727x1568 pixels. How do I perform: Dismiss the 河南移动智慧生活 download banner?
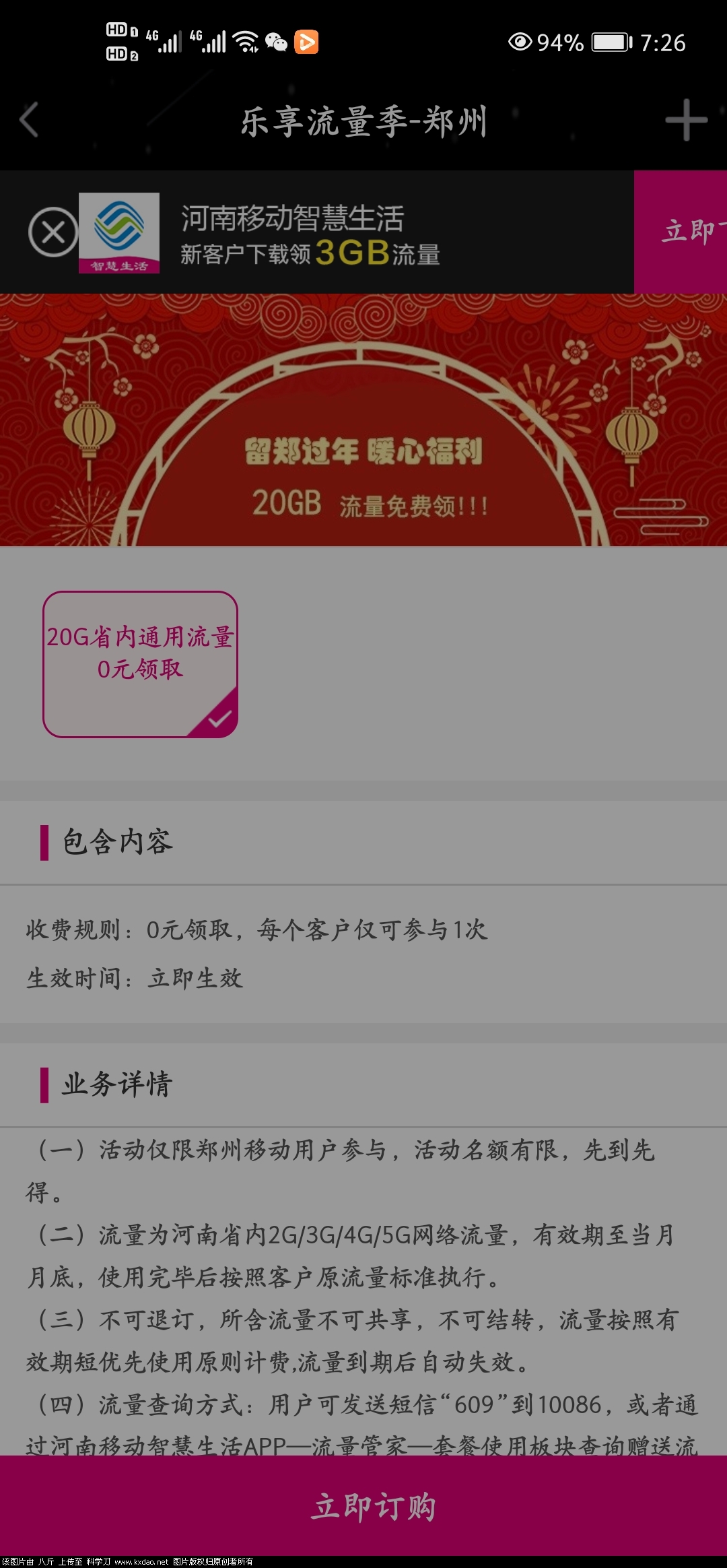[x=53, y=232]
